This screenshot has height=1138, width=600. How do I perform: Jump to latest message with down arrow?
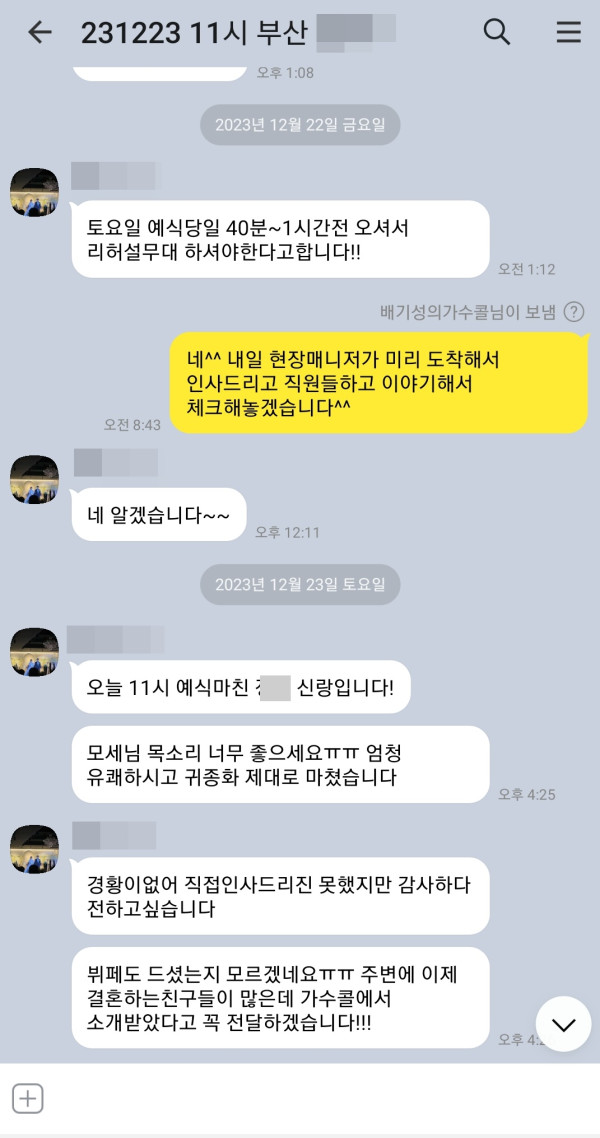[564, 1024]
